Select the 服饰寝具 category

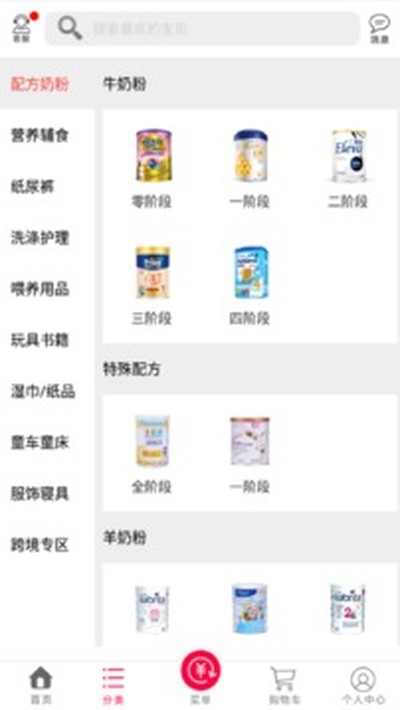pos(40,493)
